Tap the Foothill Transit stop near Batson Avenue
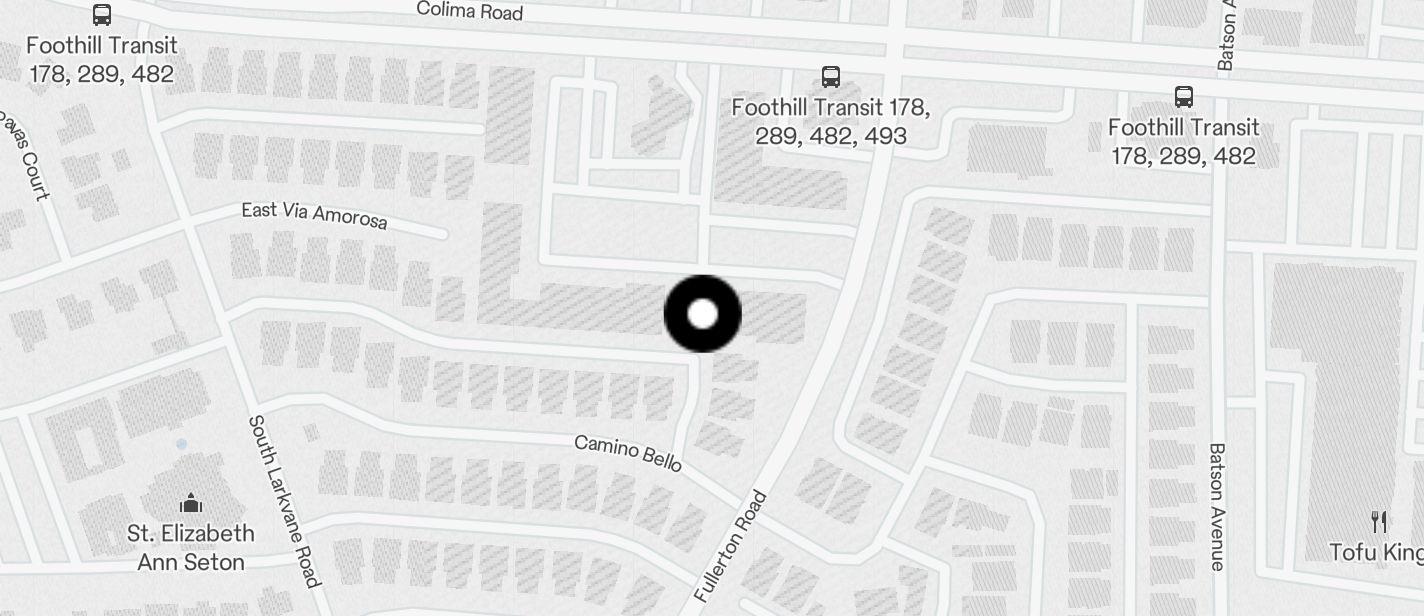Screen dimensions: 1424x616 1183,98
